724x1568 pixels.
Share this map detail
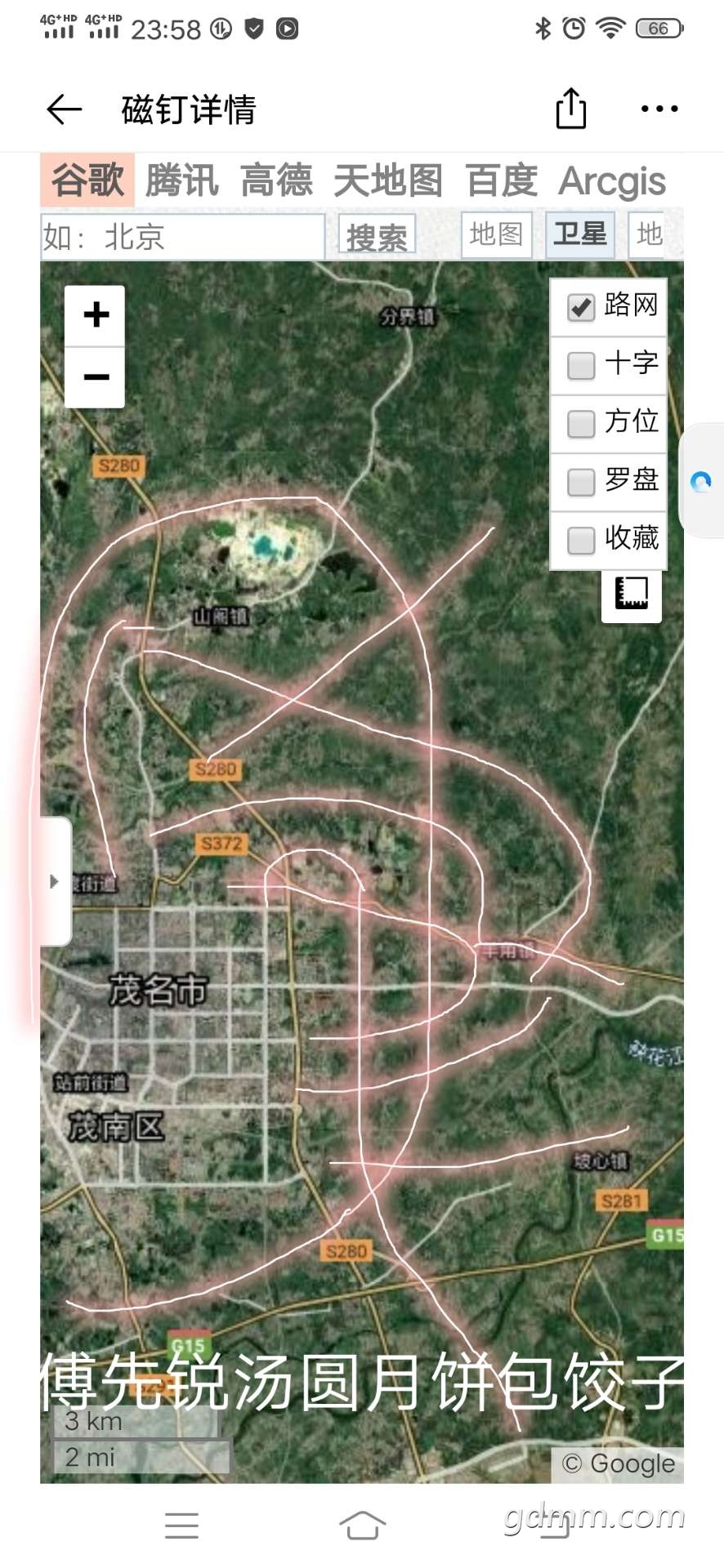[x=570, y=109]
